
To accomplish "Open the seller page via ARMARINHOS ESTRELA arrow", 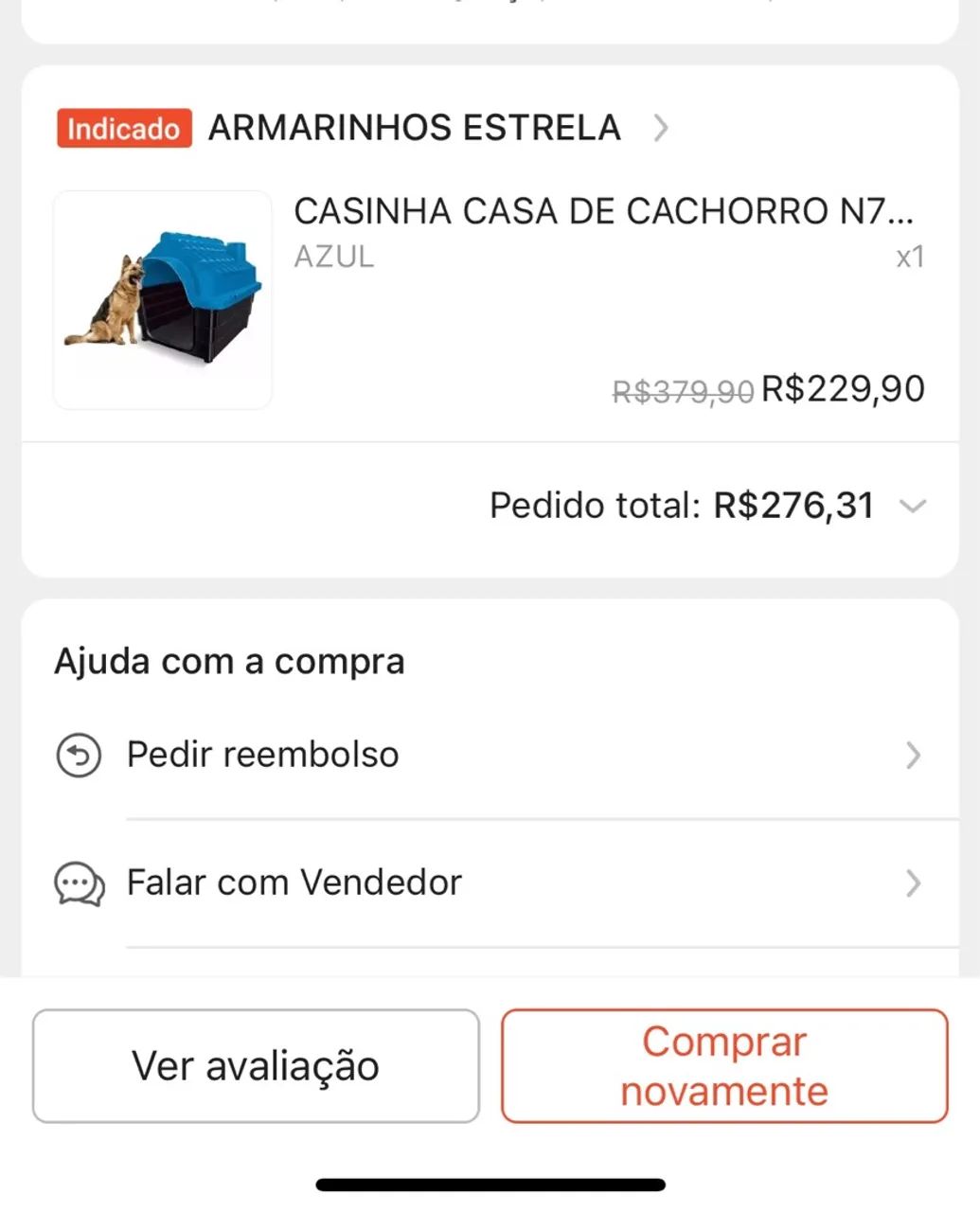I will point(663,128).
